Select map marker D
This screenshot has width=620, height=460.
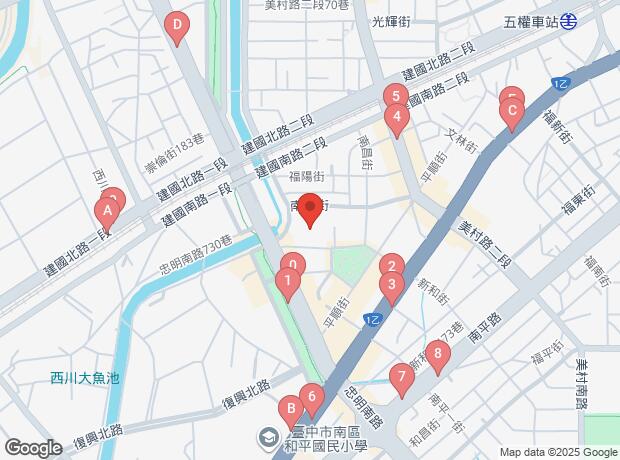coord(177,25)
